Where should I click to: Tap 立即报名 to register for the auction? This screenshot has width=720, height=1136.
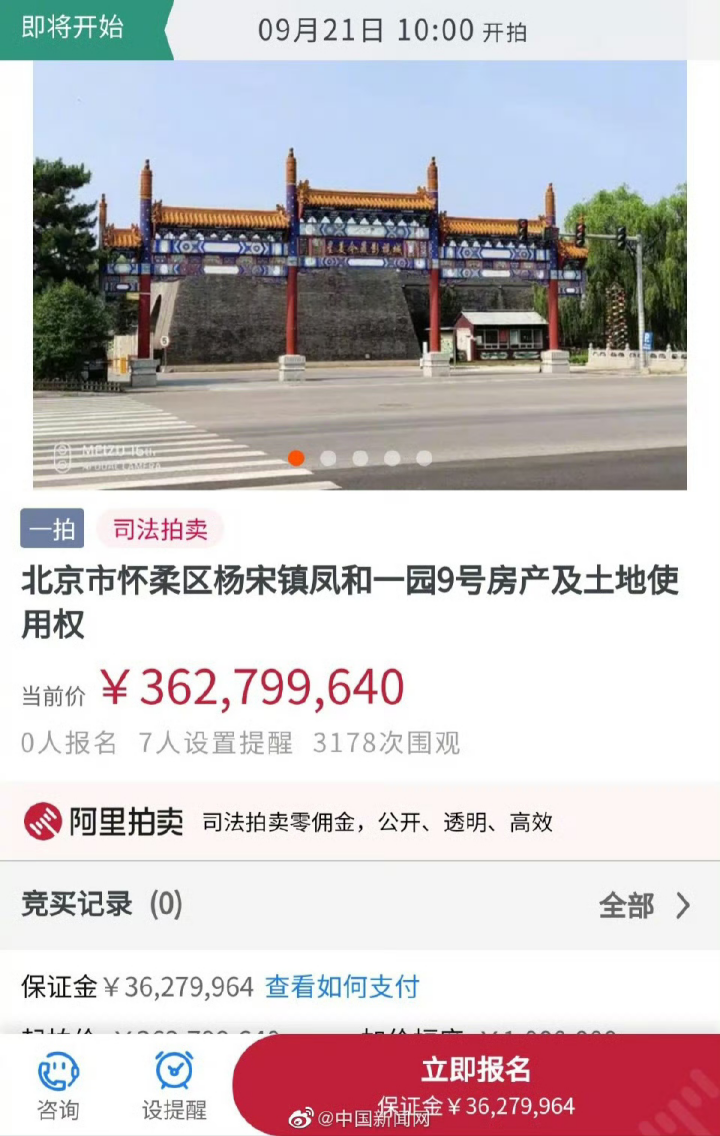(x=476, y=1083)
